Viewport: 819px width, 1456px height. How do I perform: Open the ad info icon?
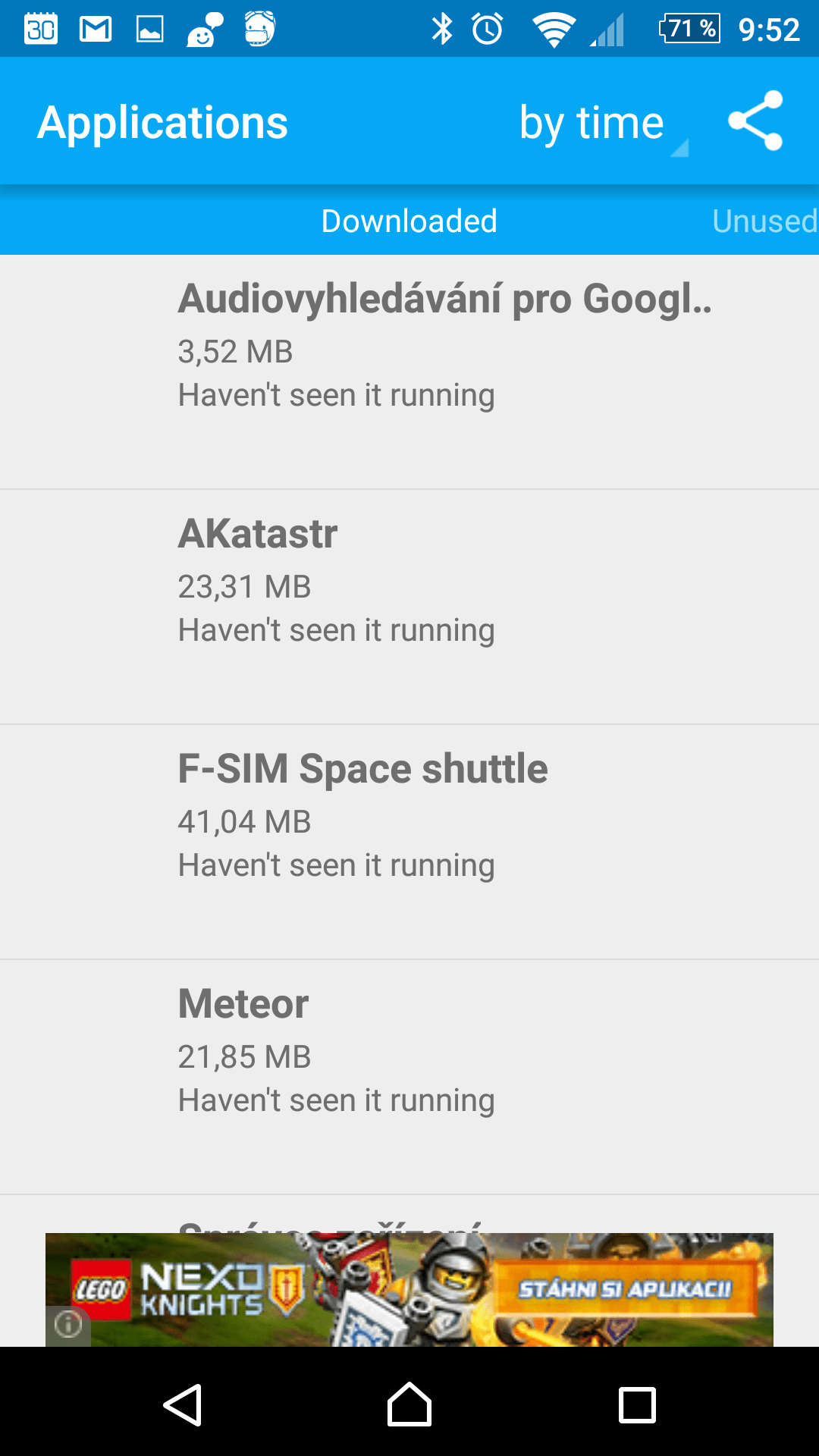click(x=68, y=1325)
